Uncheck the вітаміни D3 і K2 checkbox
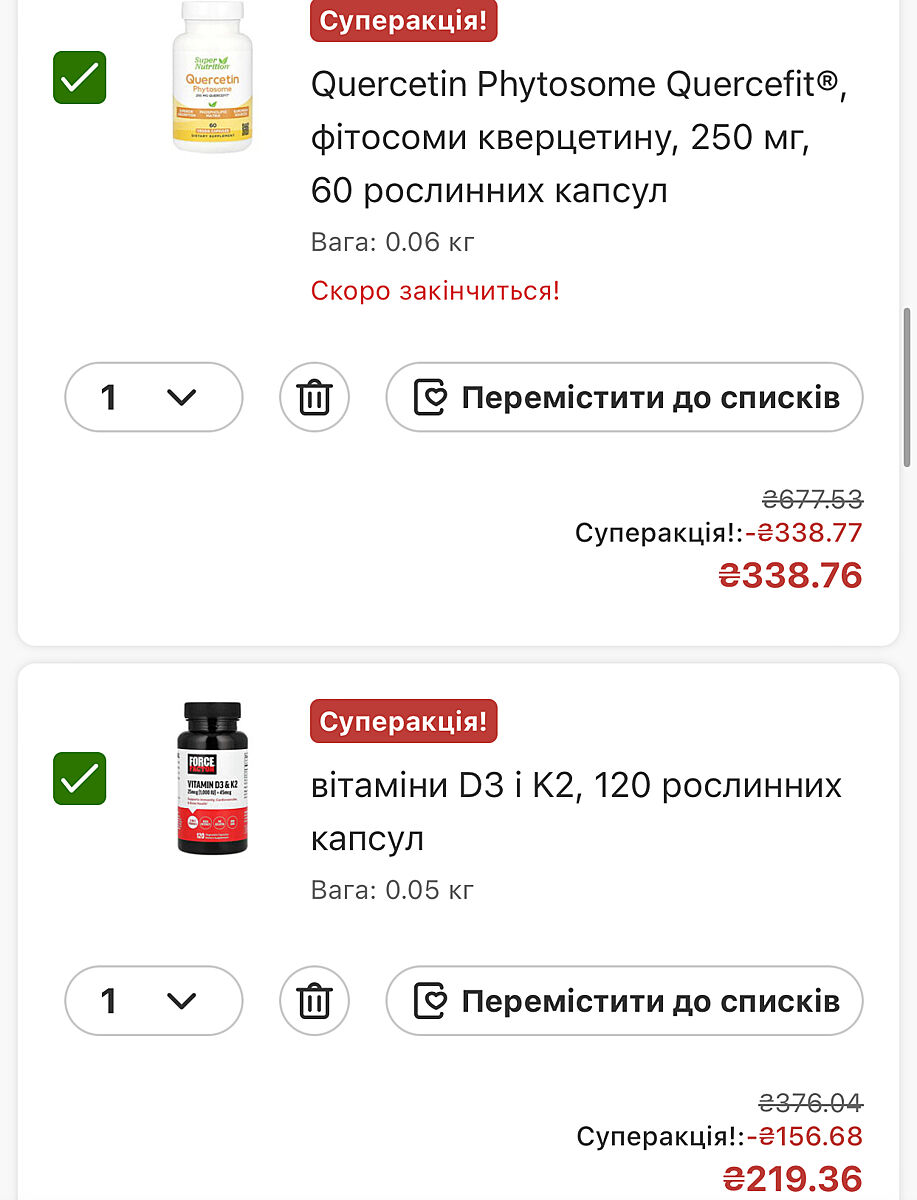The height and width of the screenshot is (1200, 917). [80, 779]
